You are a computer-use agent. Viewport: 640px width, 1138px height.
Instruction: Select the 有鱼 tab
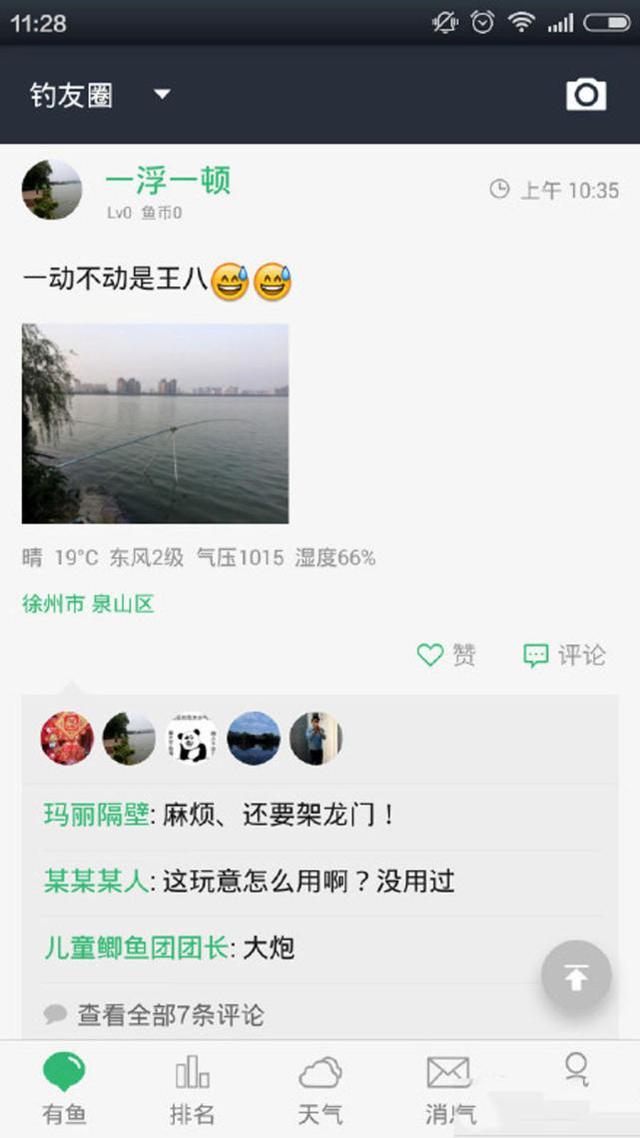64,1090
